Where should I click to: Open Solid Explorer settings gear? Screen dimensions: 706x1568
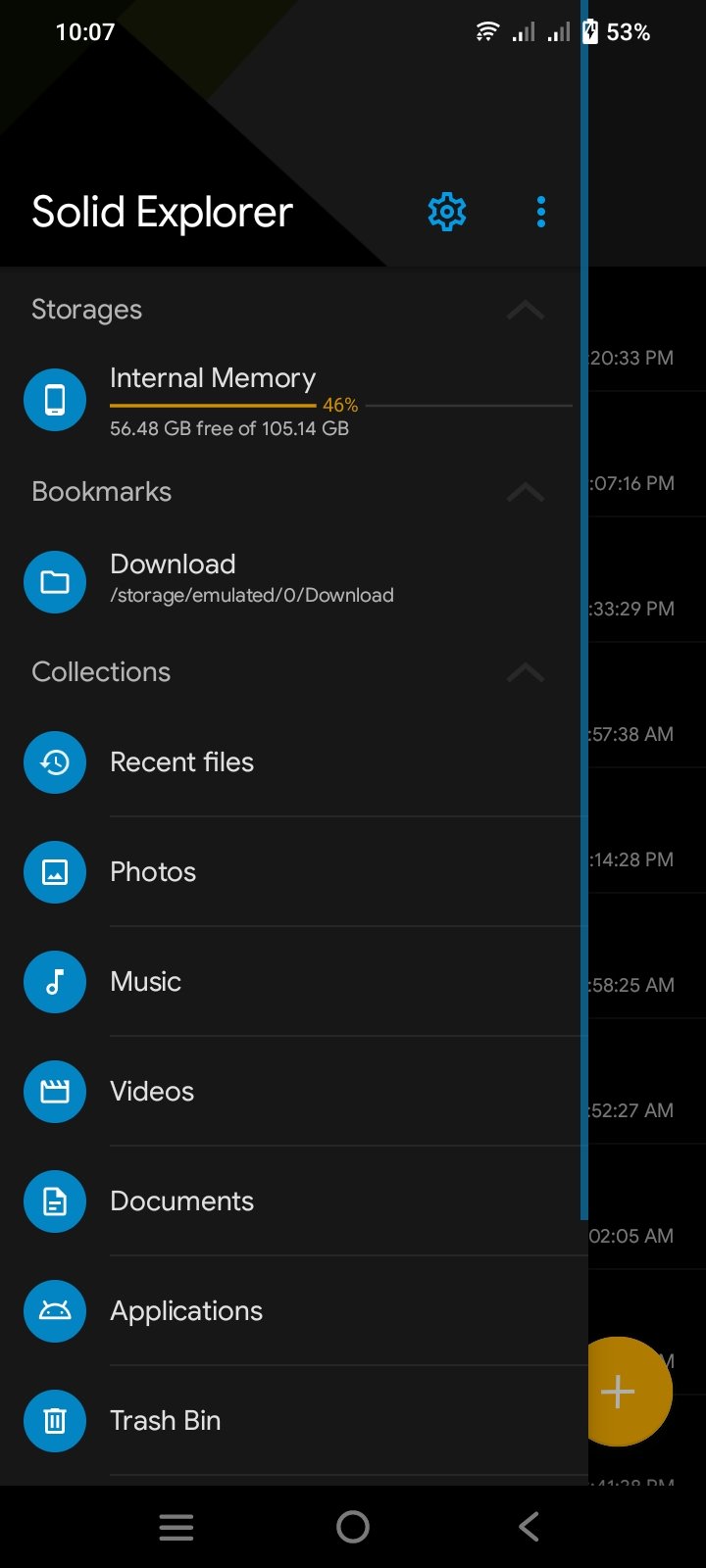447,212
